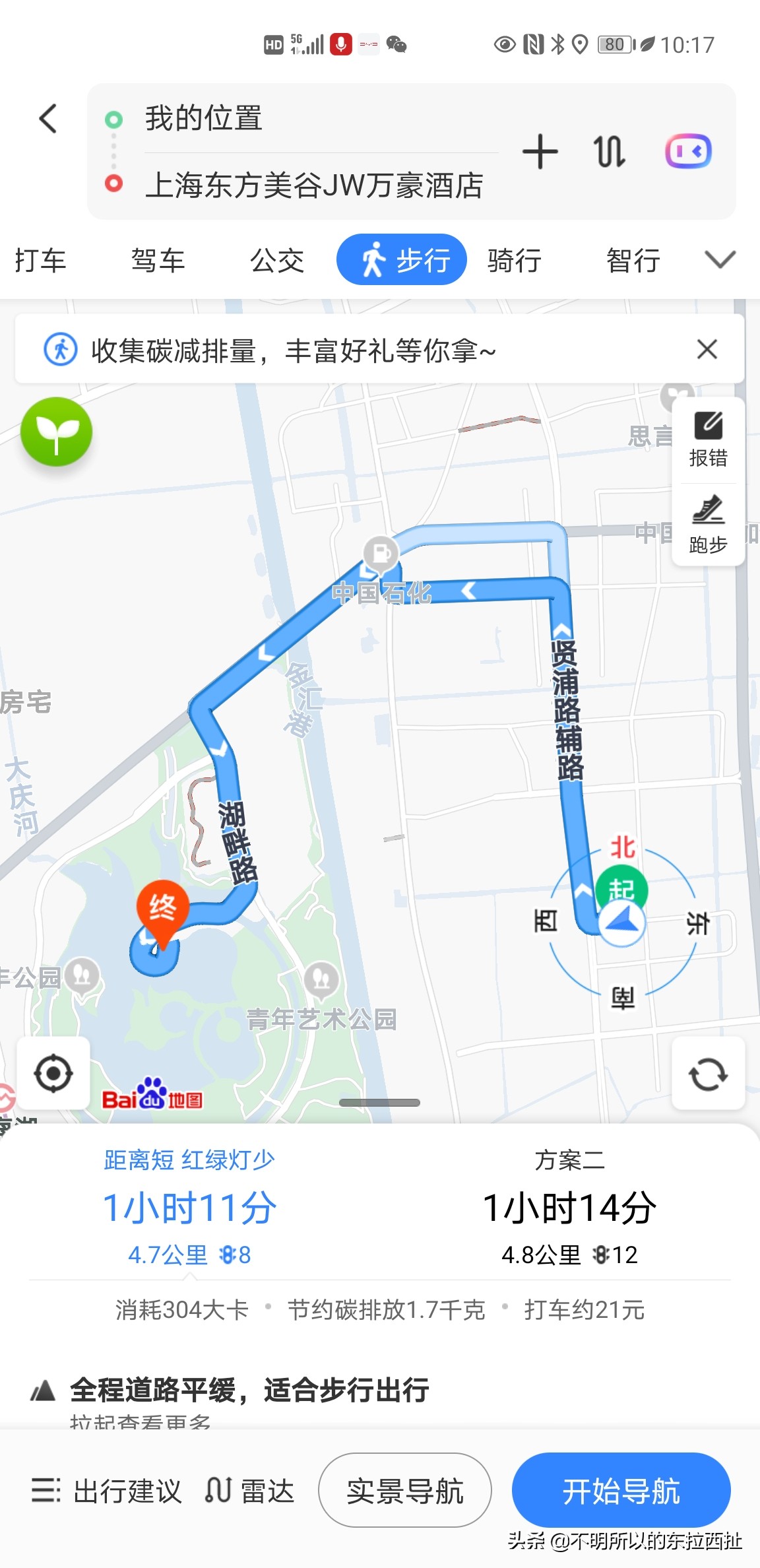Screen dimensions: 760x1568
Task: Open the video assistant icon near destination field
Action: click(x=690, y=150)
